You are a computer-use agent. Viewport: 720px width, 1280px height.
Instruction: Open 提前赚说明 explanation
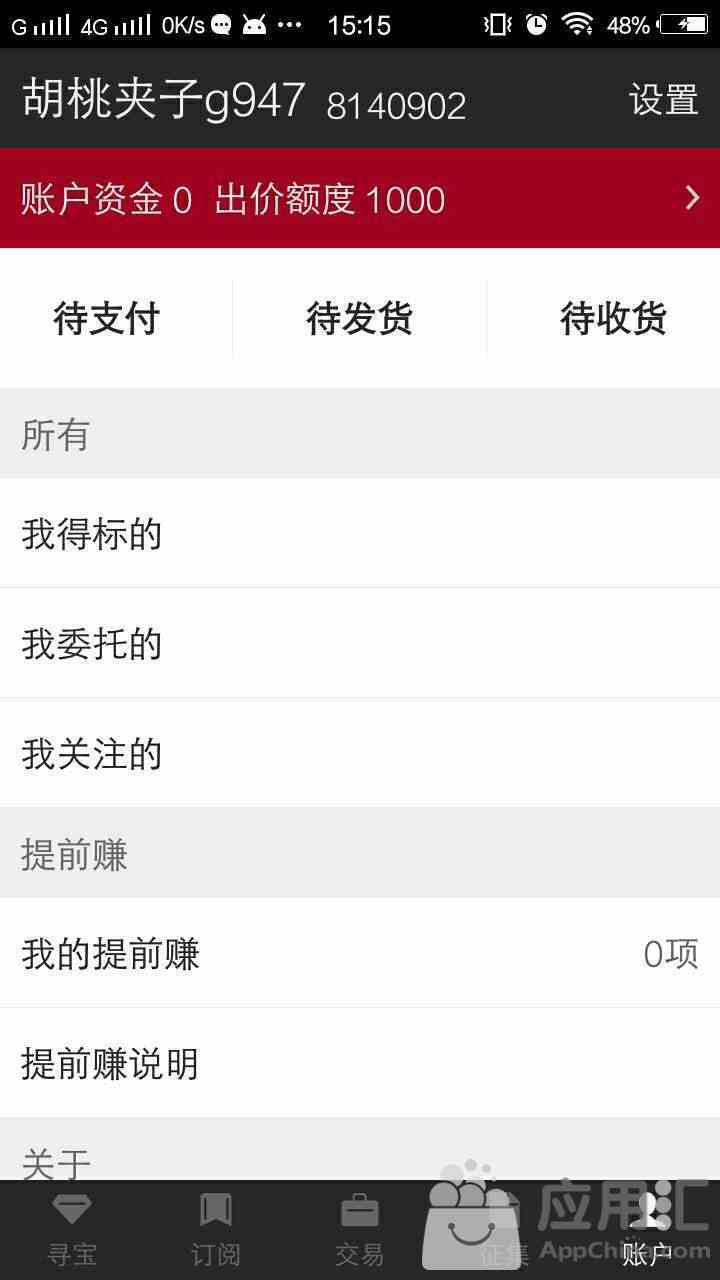360,1063
